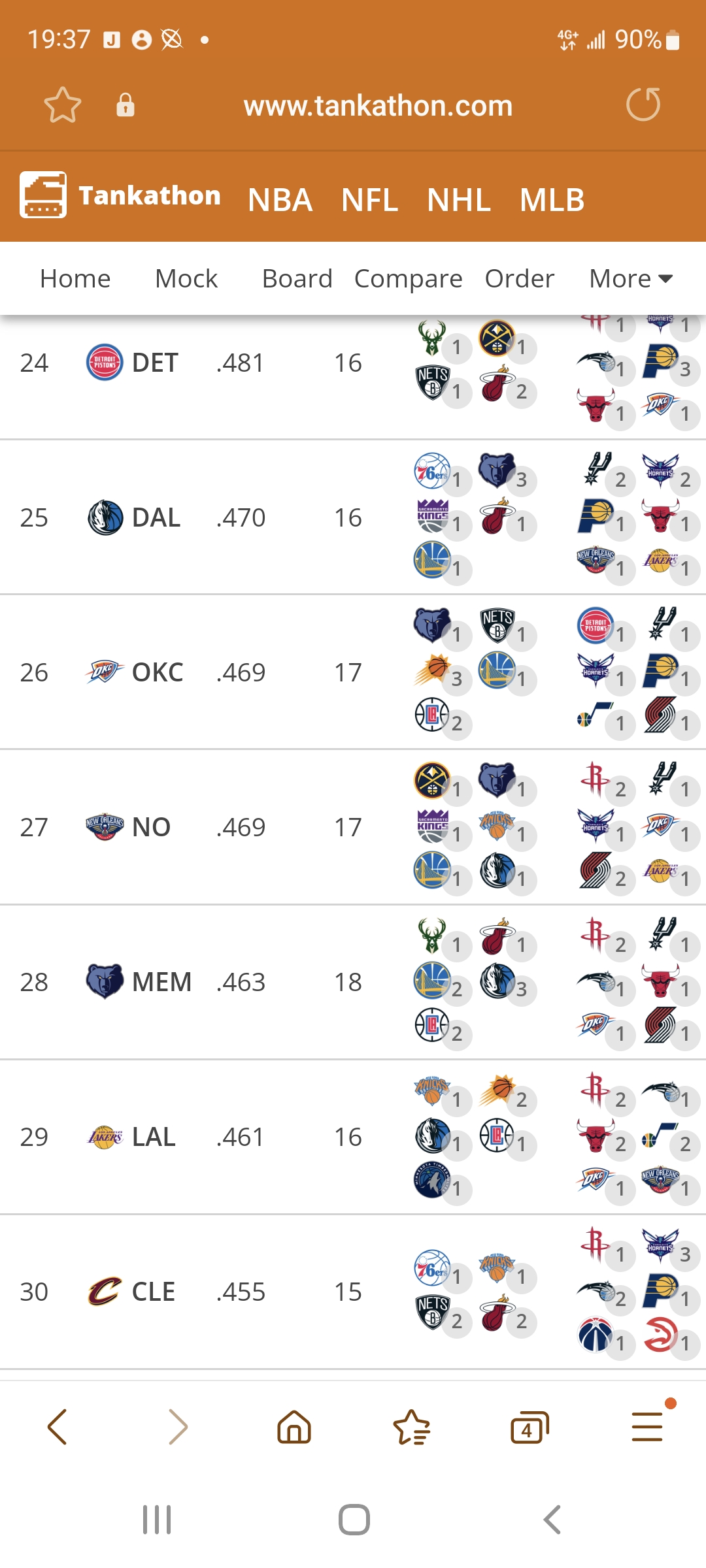Open the browser tabs switcher showing 4
Viewport: 706px width, 1568px height.
point(529,1427)
